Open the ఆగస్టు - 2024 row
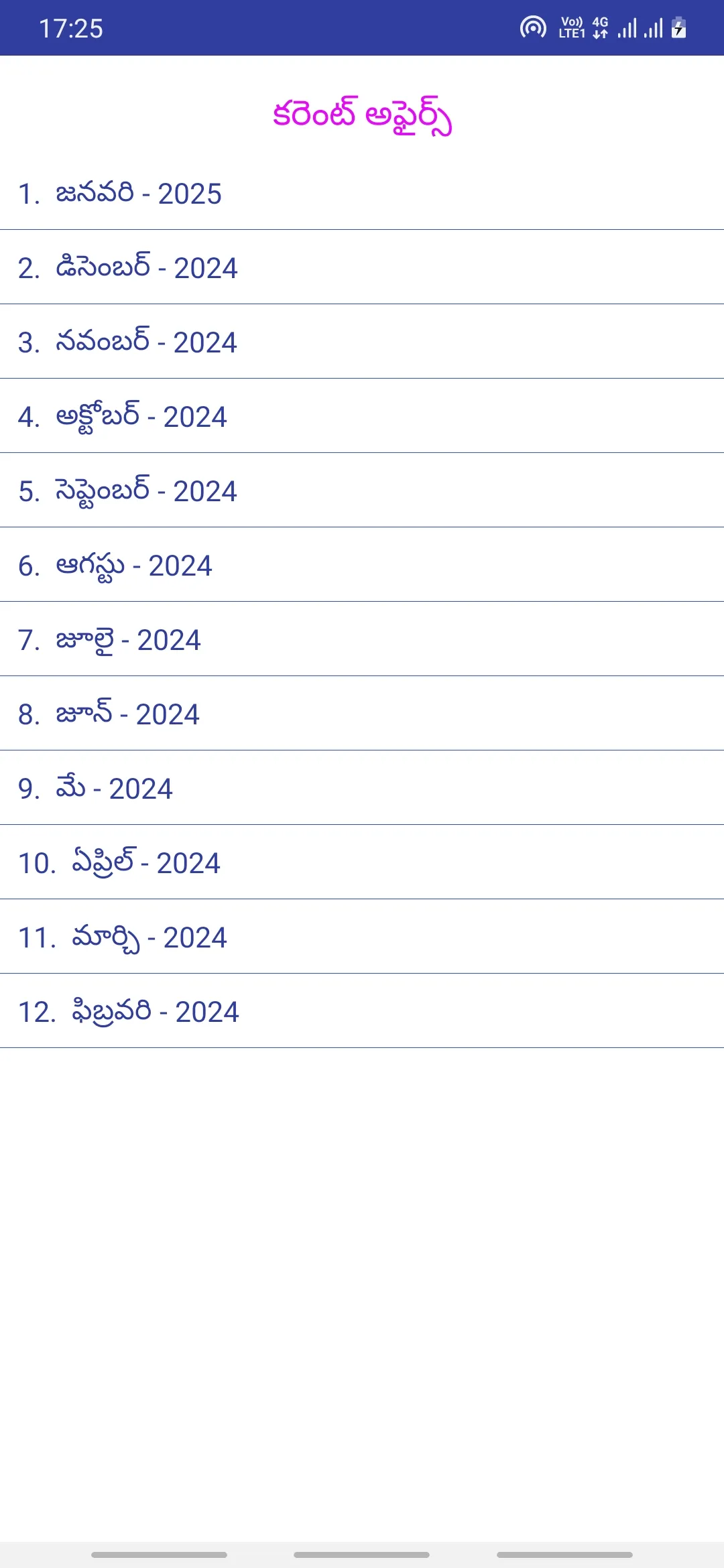The image size is (724, 1568). pos(362,565)
